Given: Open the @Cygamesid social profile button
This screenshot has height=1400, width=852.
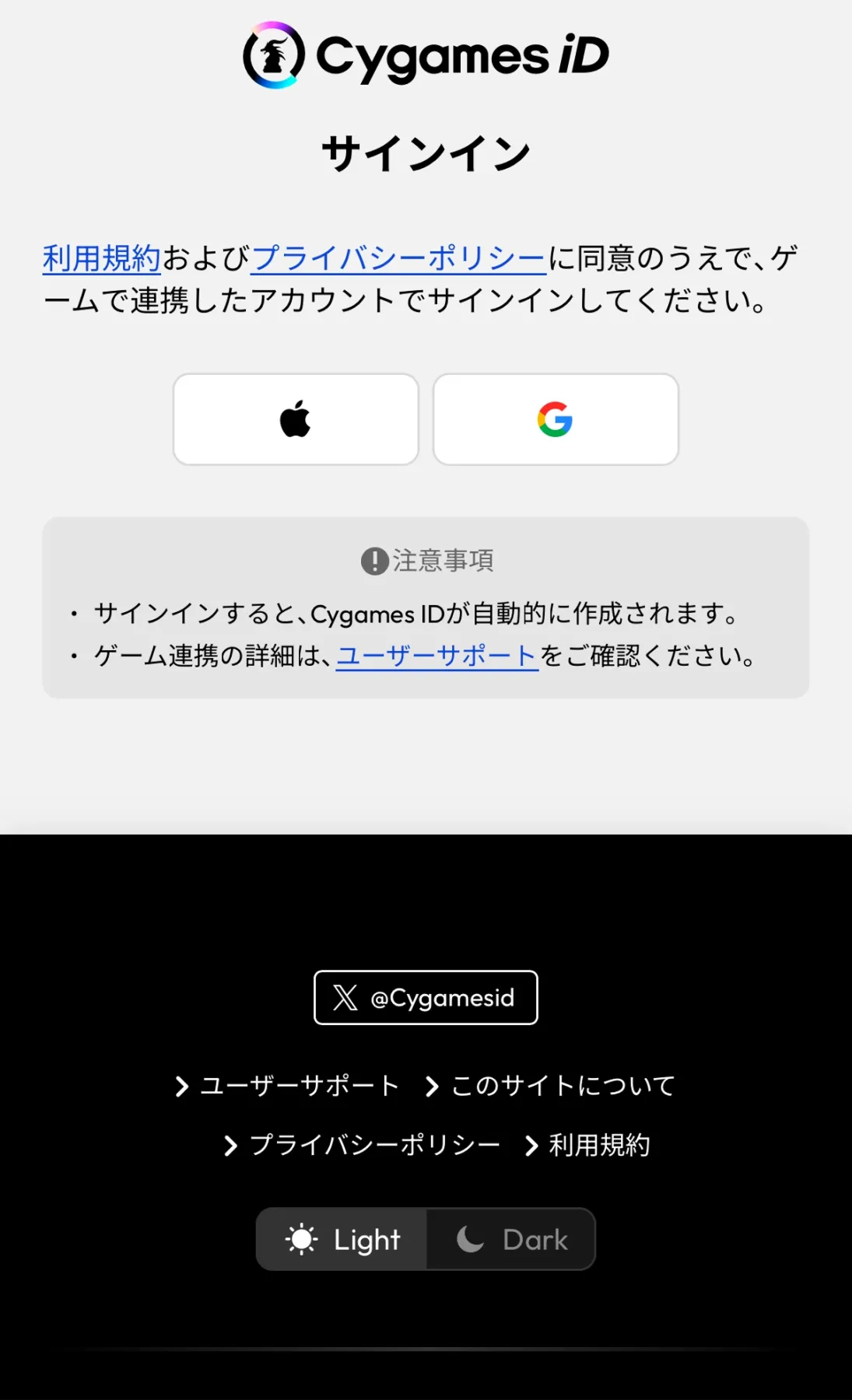Looking at the screenshot, I should 425,998.
